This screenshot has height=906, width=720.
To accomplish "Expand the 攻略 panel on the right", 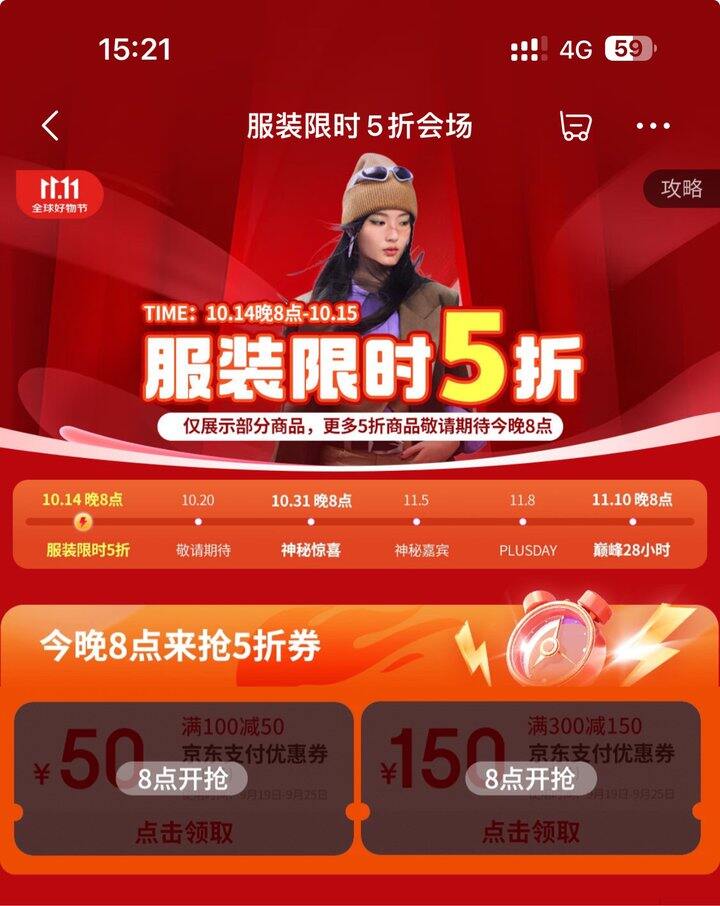I will click(x=679, y=187).
